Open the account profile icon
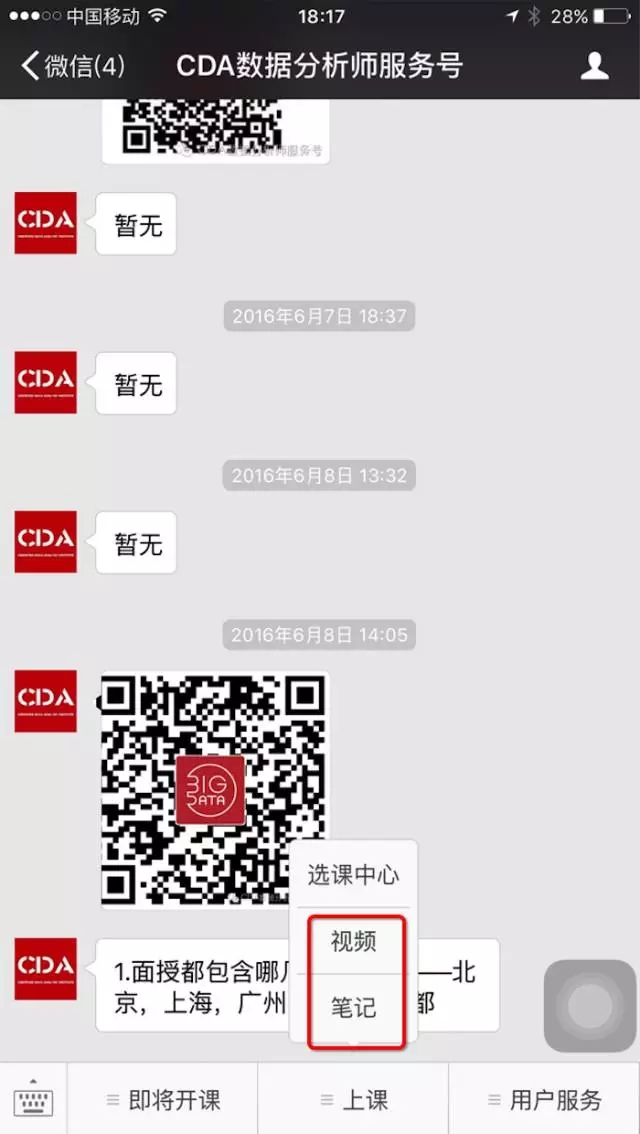This screenshot has height=1134, width=640. point(595,66)
